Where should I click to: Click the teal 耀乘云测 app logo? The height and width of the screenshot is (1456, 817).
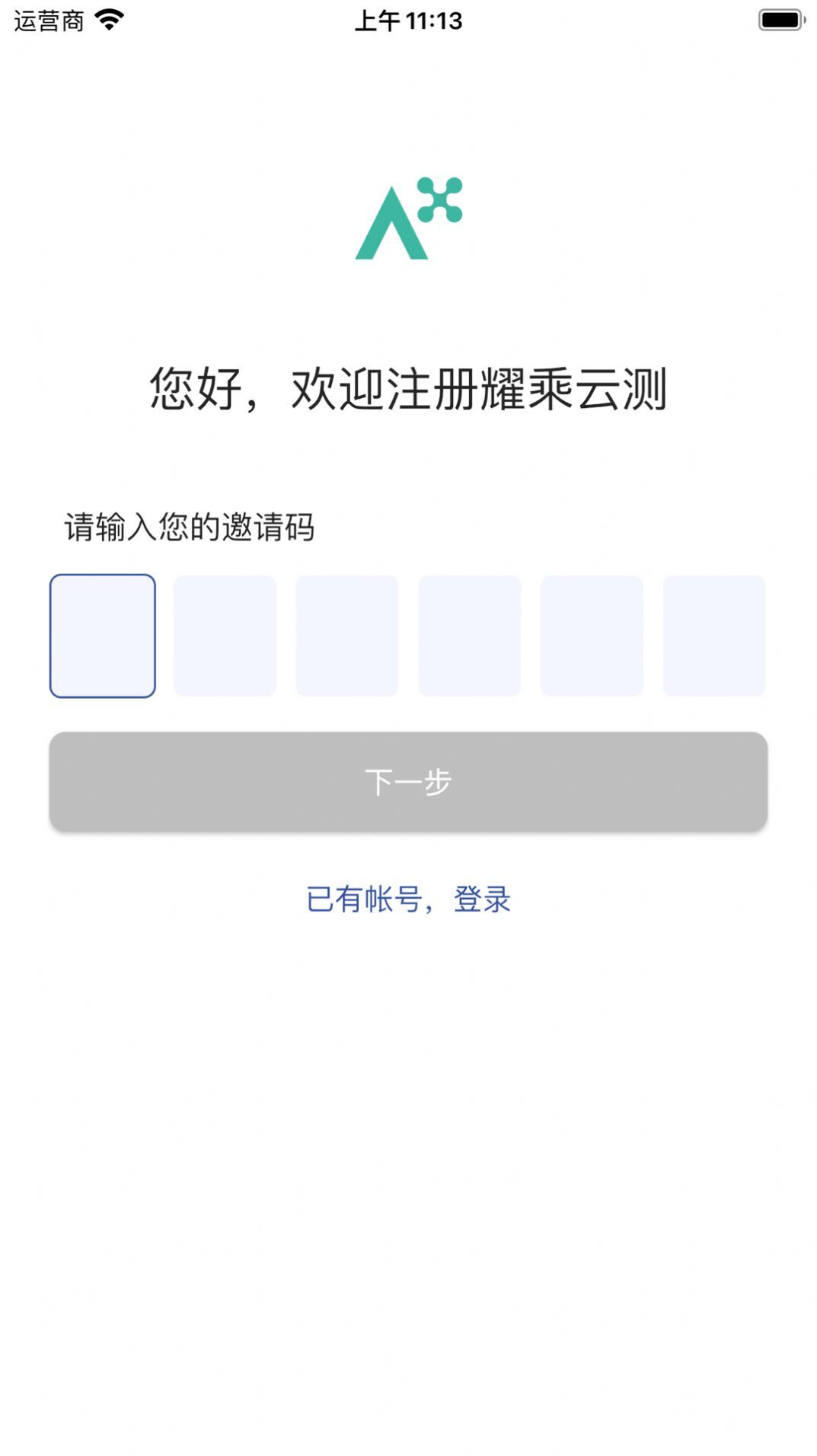coord(408,218)
